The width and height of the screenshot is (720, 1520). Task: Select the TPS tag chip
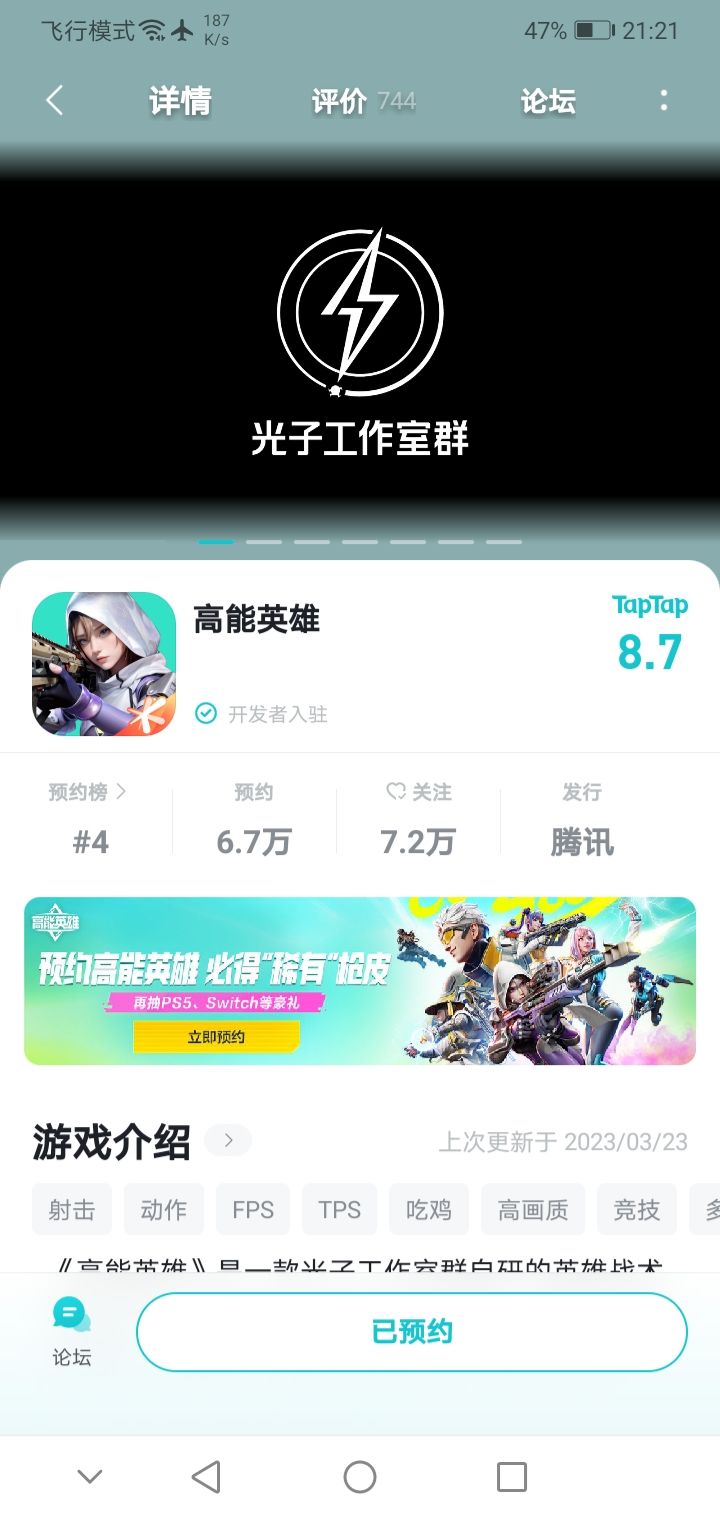point(340,1209)
